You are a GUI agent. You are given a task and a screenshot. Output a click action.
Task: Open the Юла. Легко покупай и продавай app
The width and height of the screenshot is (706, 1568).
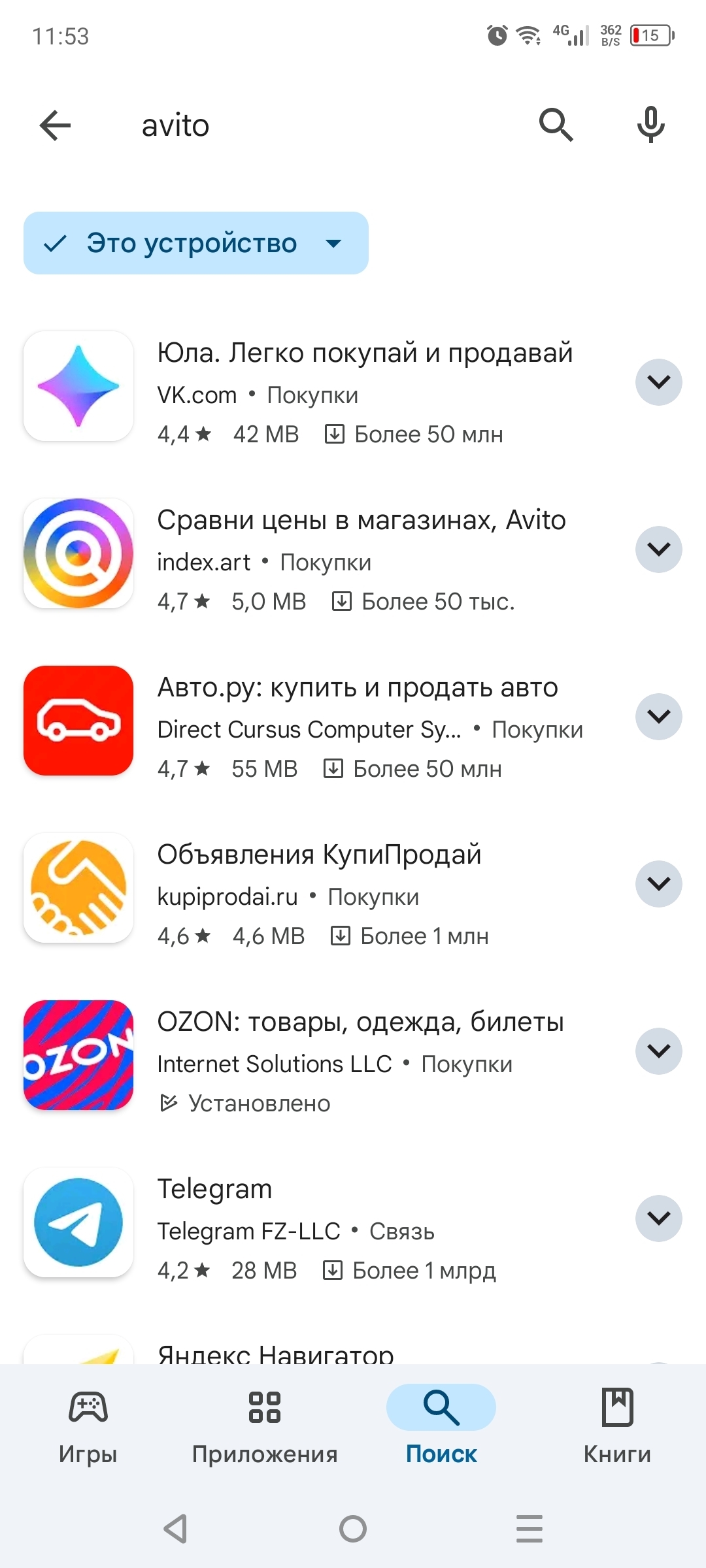click(327, 386)
